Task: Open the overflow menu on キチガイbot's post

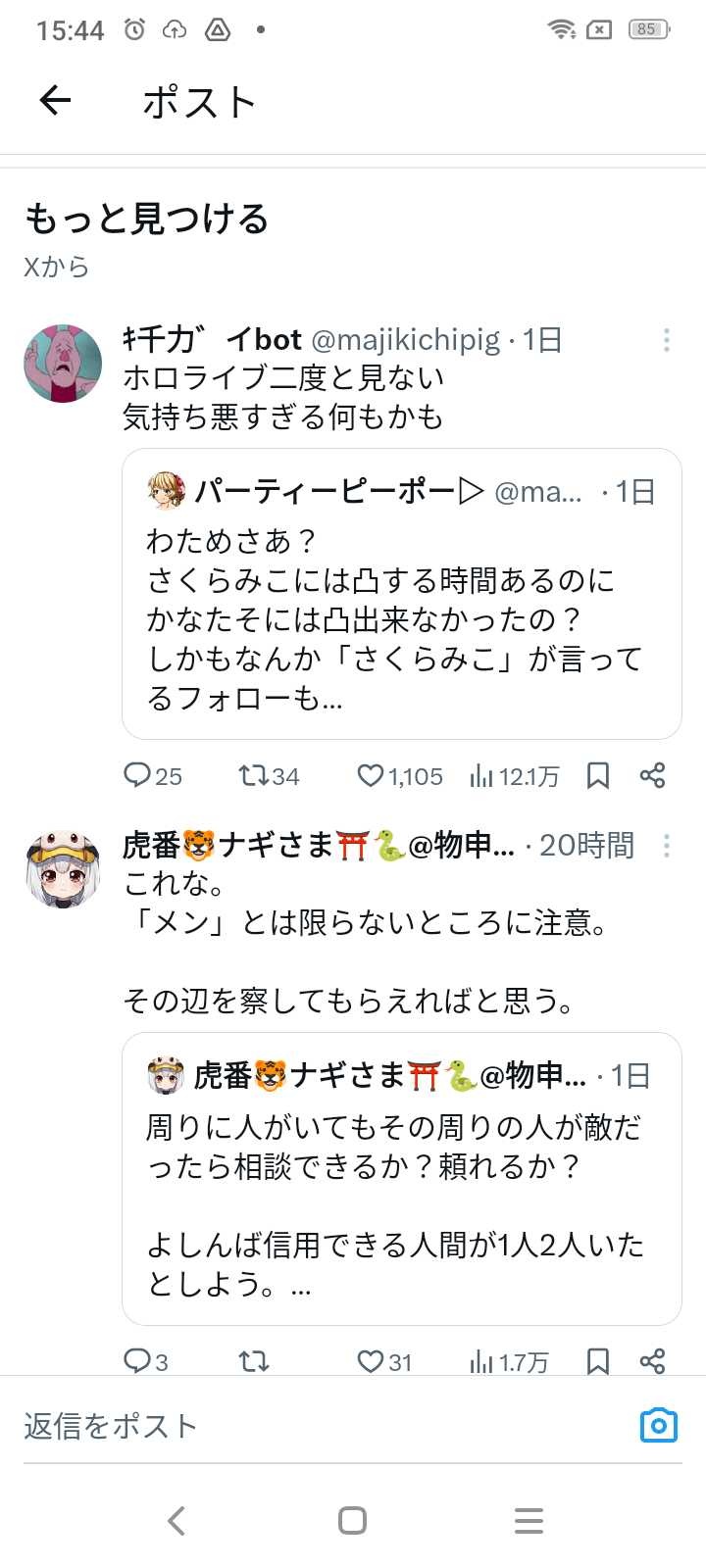Action: (667, 340)
